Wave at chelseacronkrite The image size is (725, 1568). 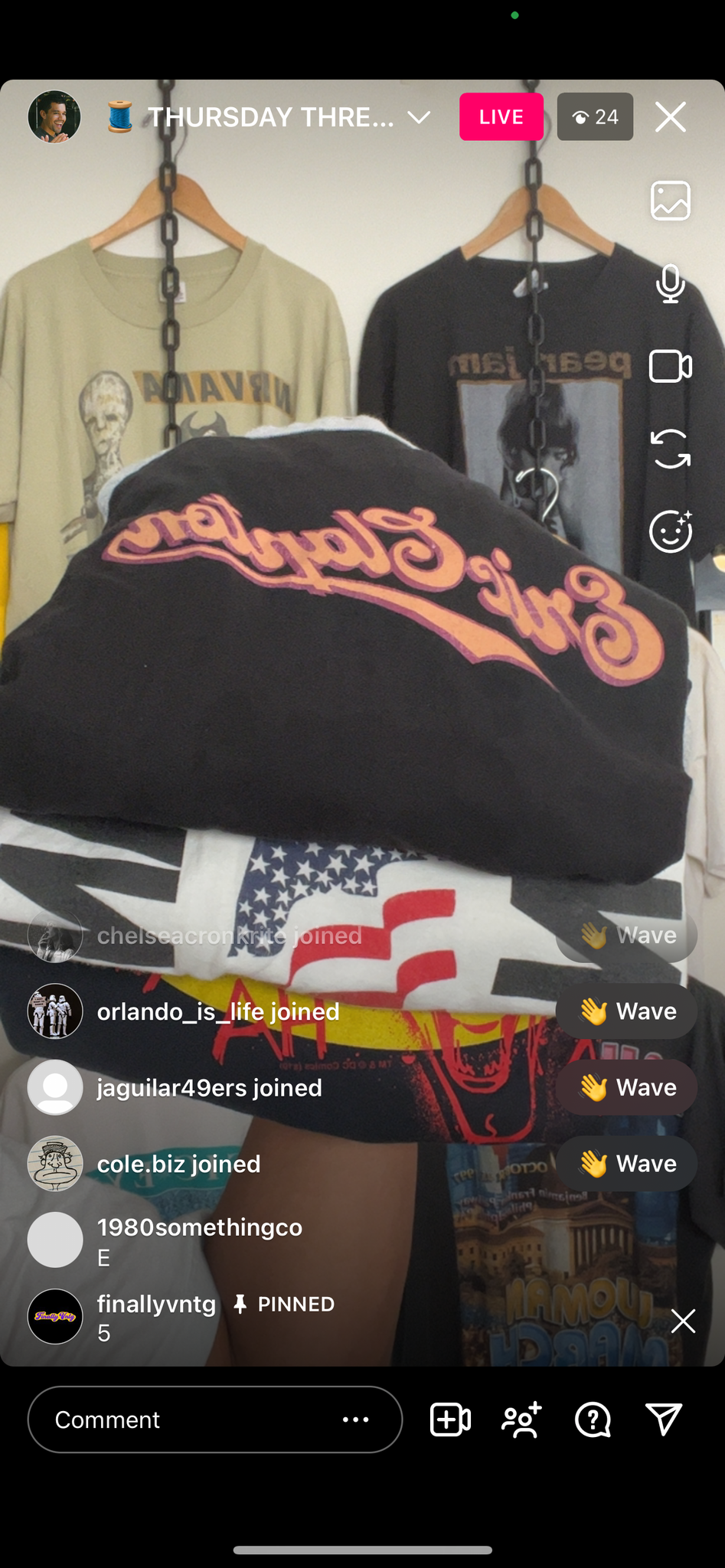pos(626,935)
